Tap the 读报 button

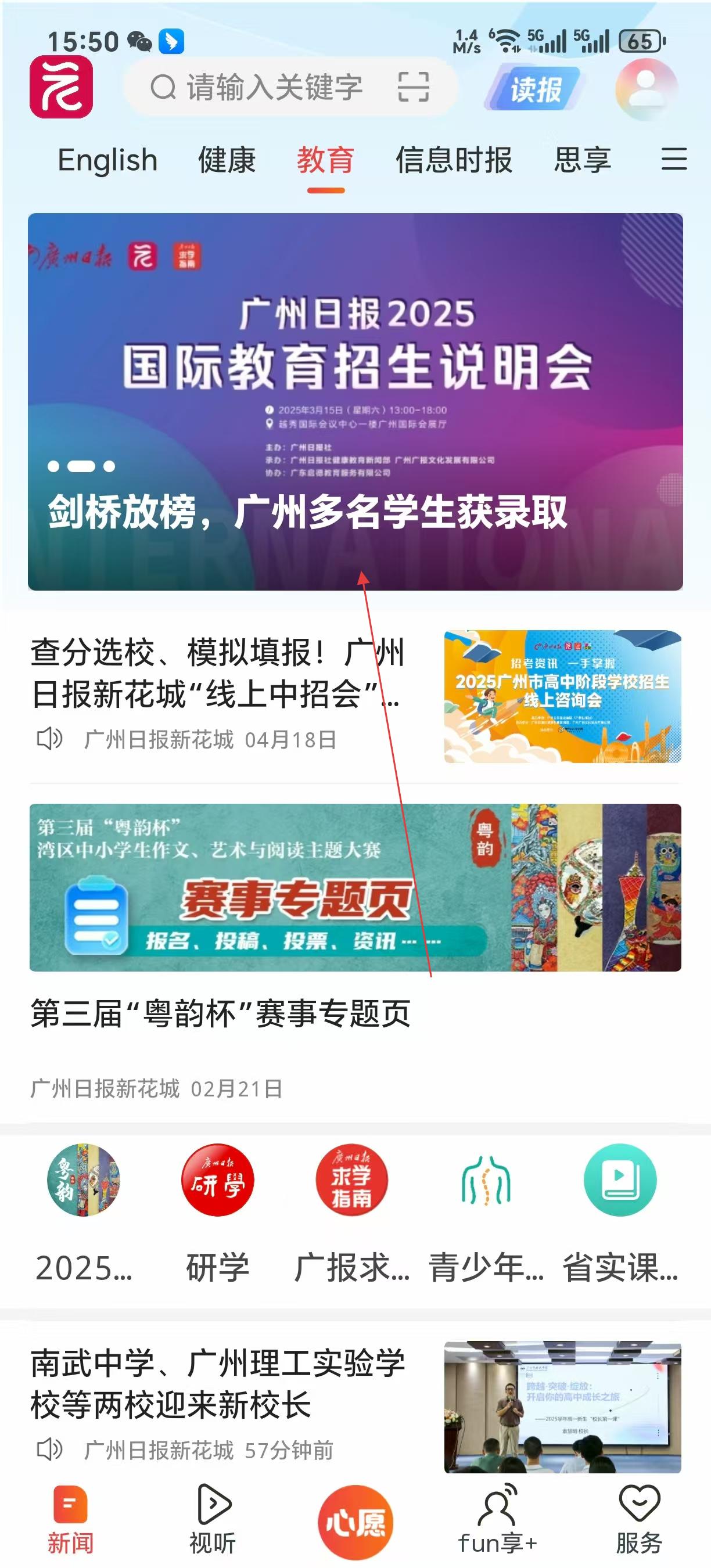534,89
